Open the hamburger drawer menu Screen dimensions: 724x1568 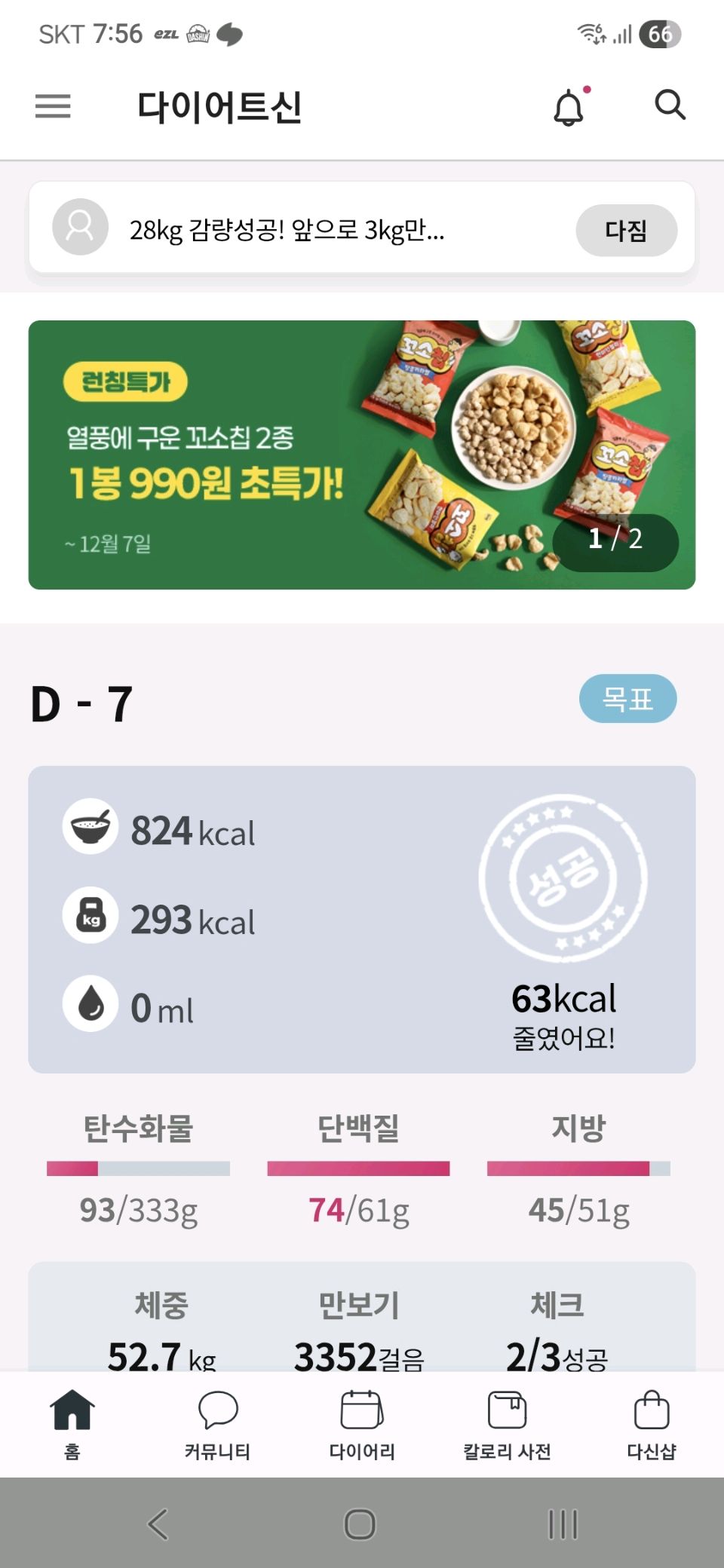(x=53, y=106)
